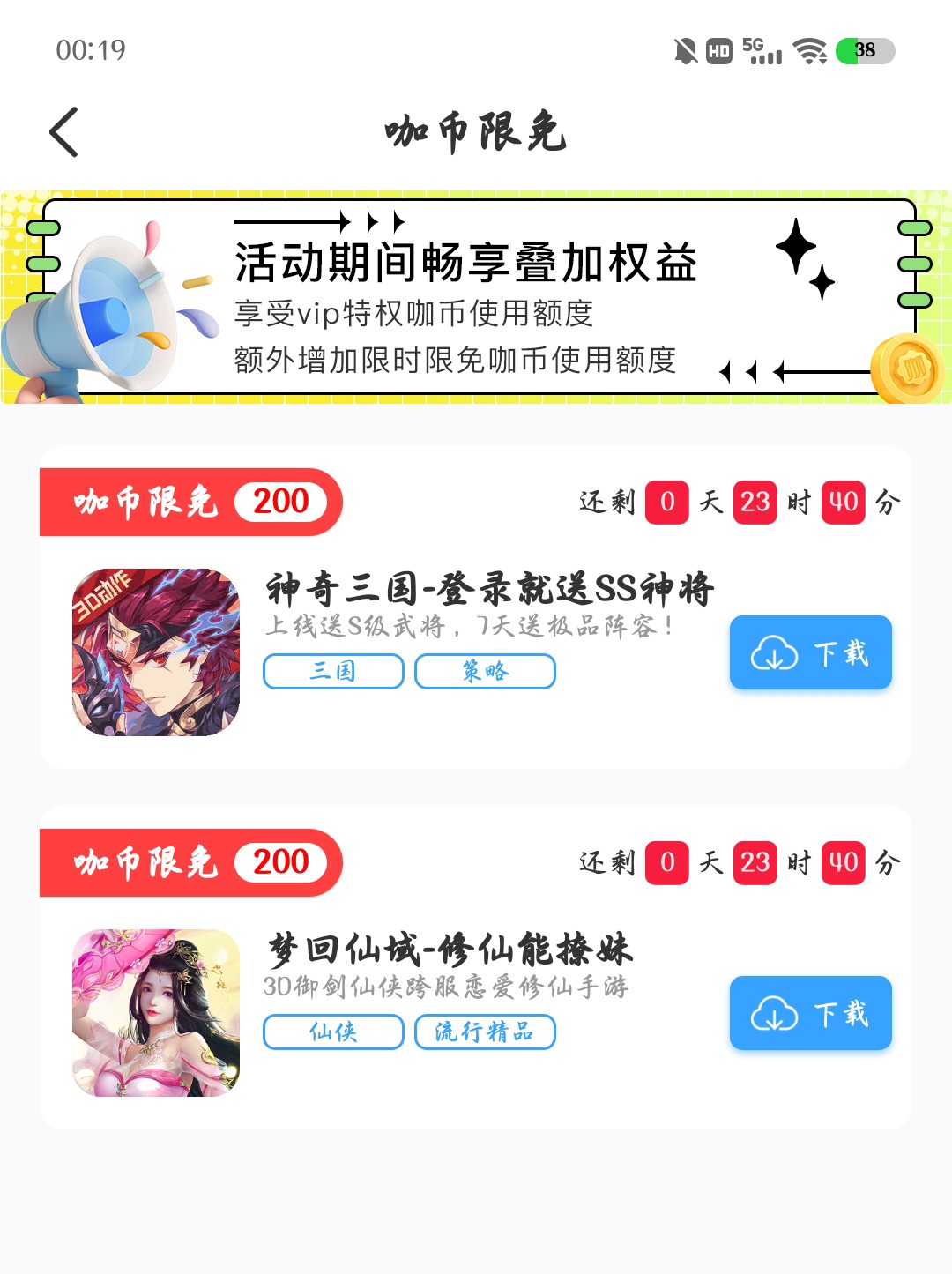Image resolution: width=952 pixels, height=1274 pixels.
Task: Select the 仙侠 tag
Action: [333, 1032]
